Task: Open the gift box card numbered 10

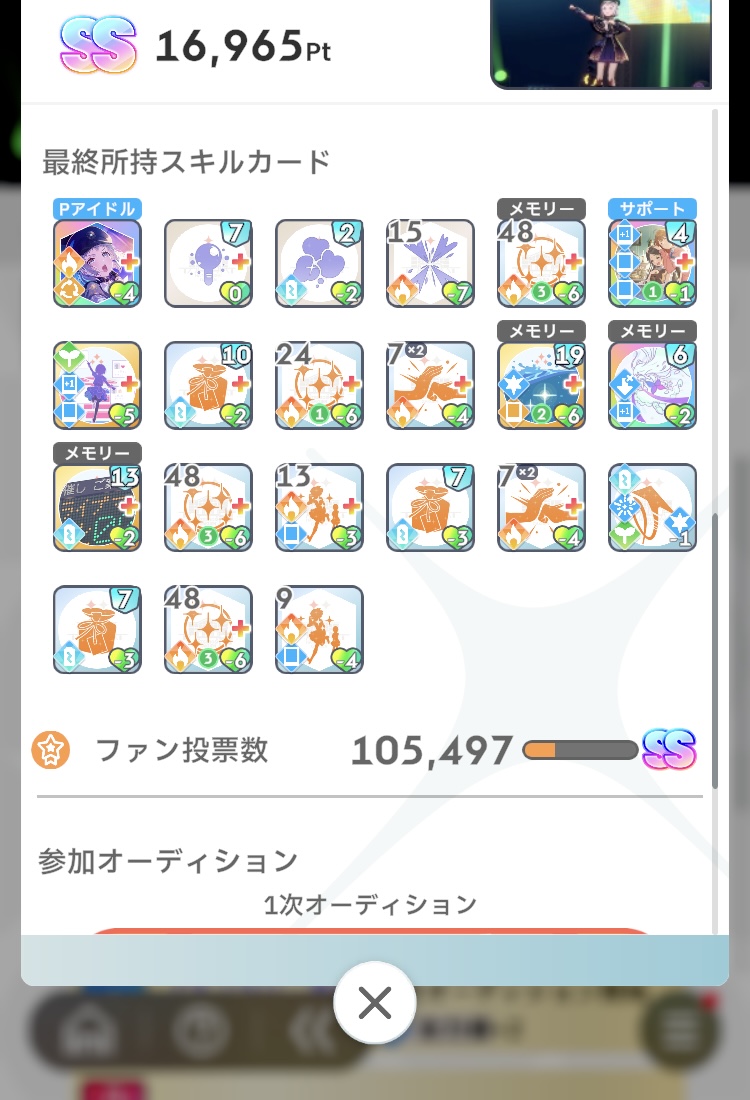Action: coord(208,386)
